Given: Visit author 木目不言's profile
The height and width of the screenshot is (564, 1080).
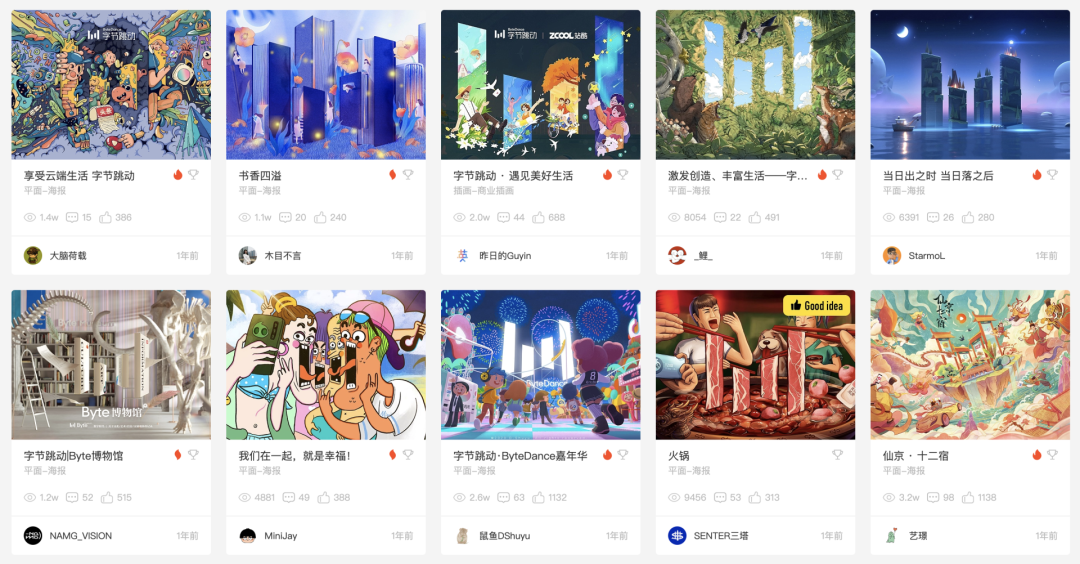Looking at the screenshot, I should 282,256.
